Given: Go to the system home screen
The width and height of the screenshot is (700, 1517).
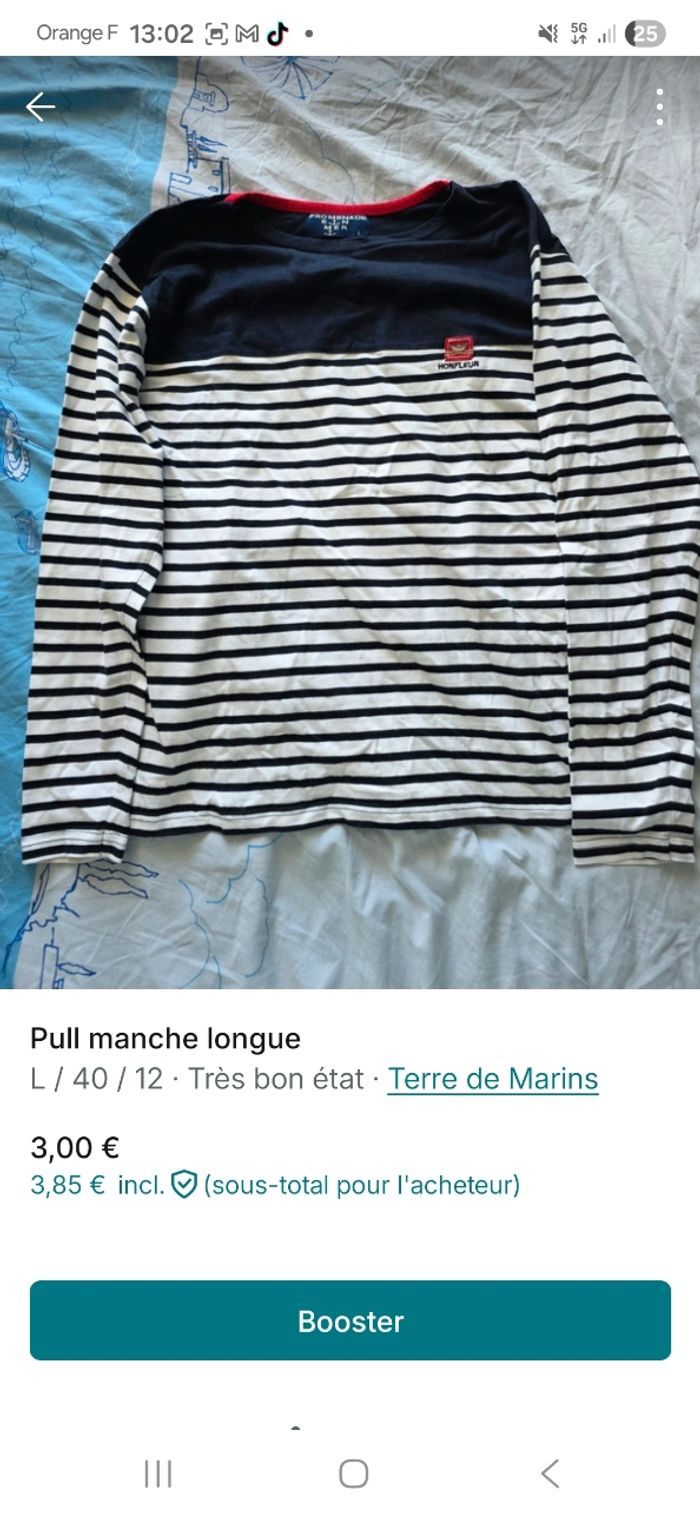Looking at the screenshot, I should (353, 1473).
